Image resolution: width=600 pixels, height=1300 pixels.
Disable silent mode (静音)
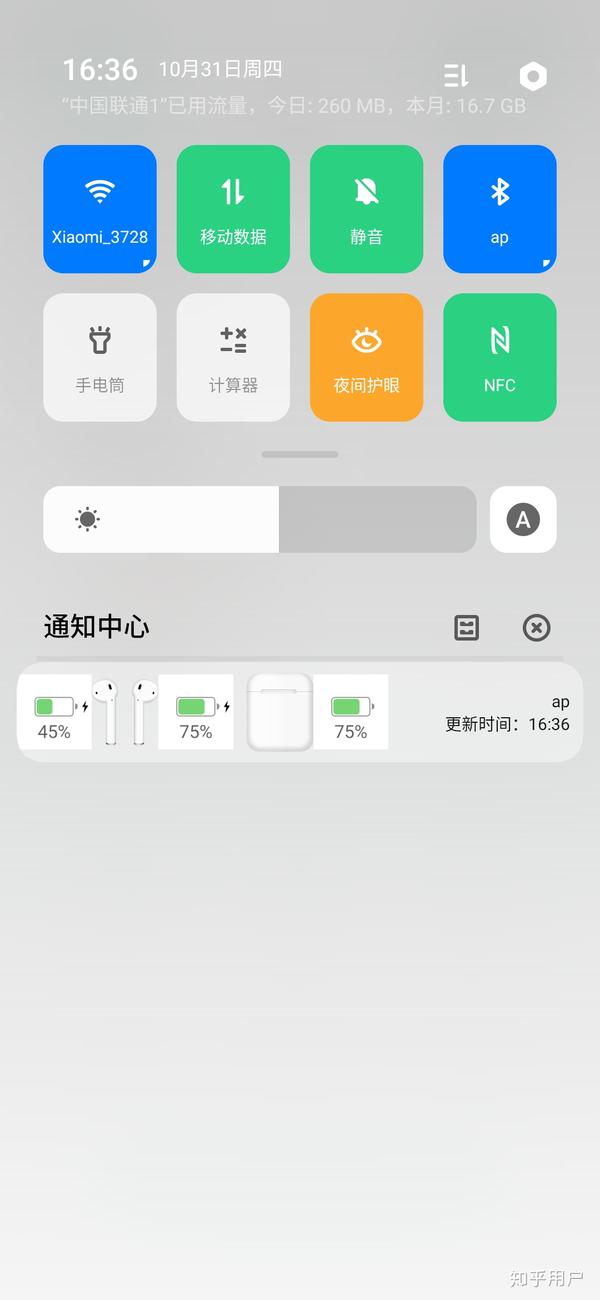tap(366, 209)
